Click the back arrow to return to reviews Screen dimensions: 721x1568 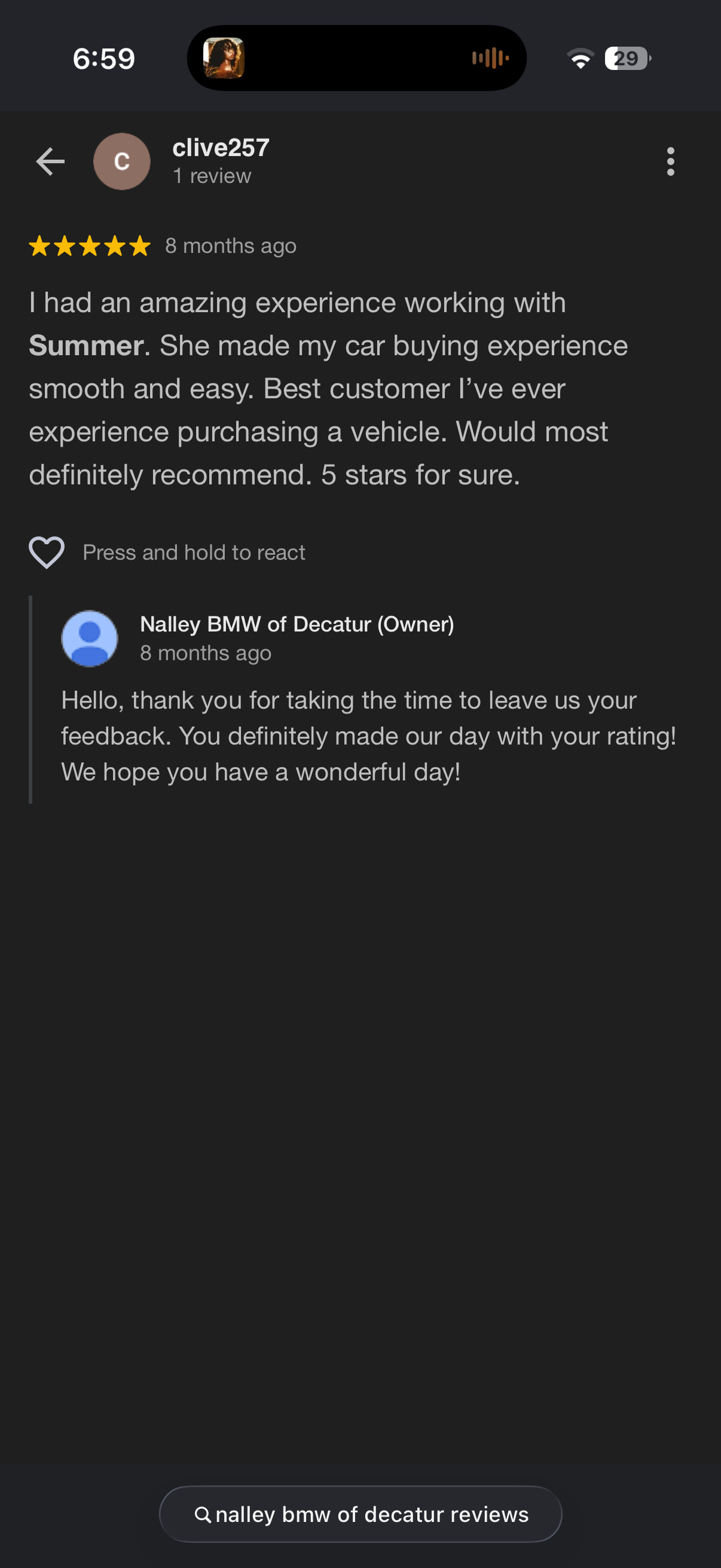point(50,161)
